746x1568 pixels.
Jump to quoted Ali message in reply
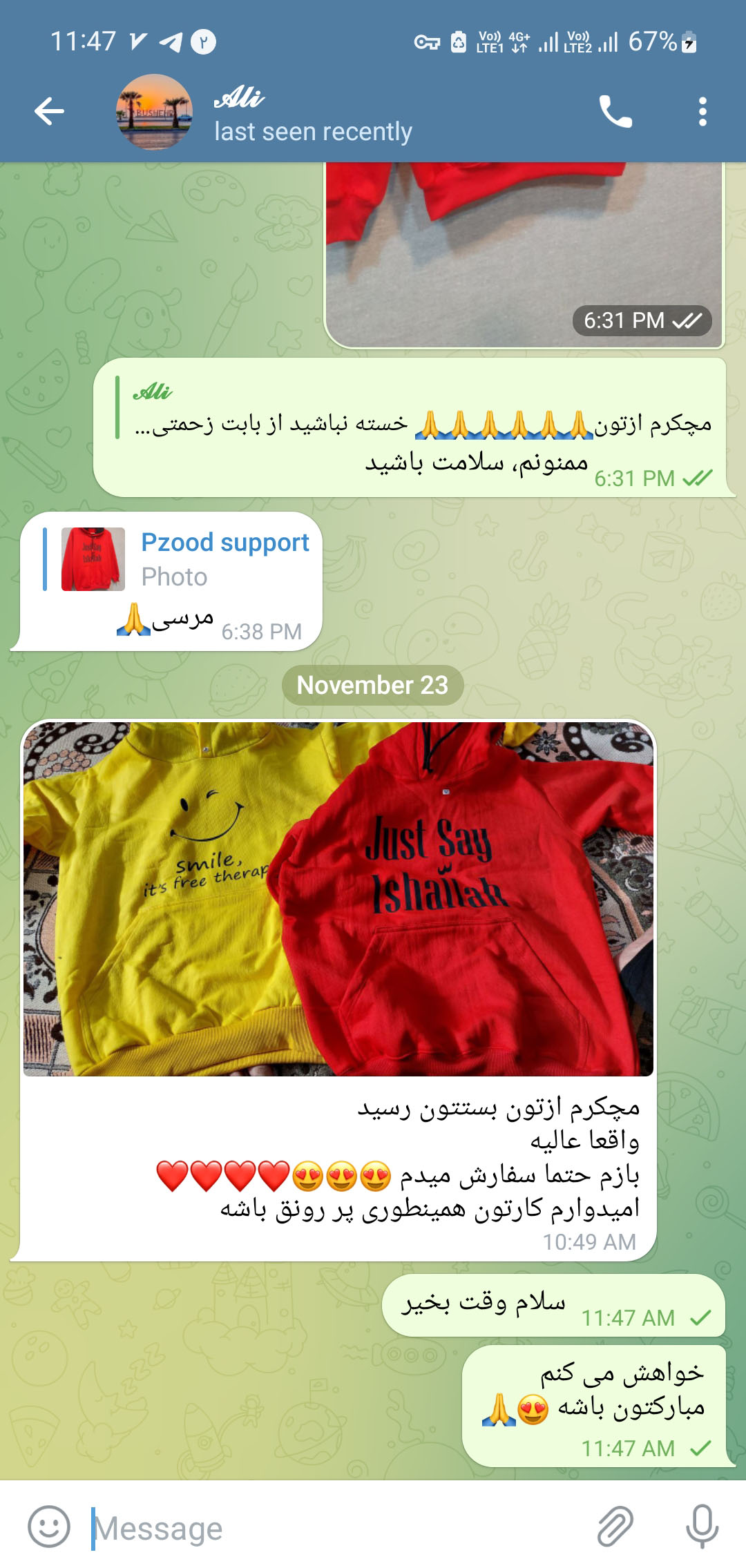tap(414, 409)
